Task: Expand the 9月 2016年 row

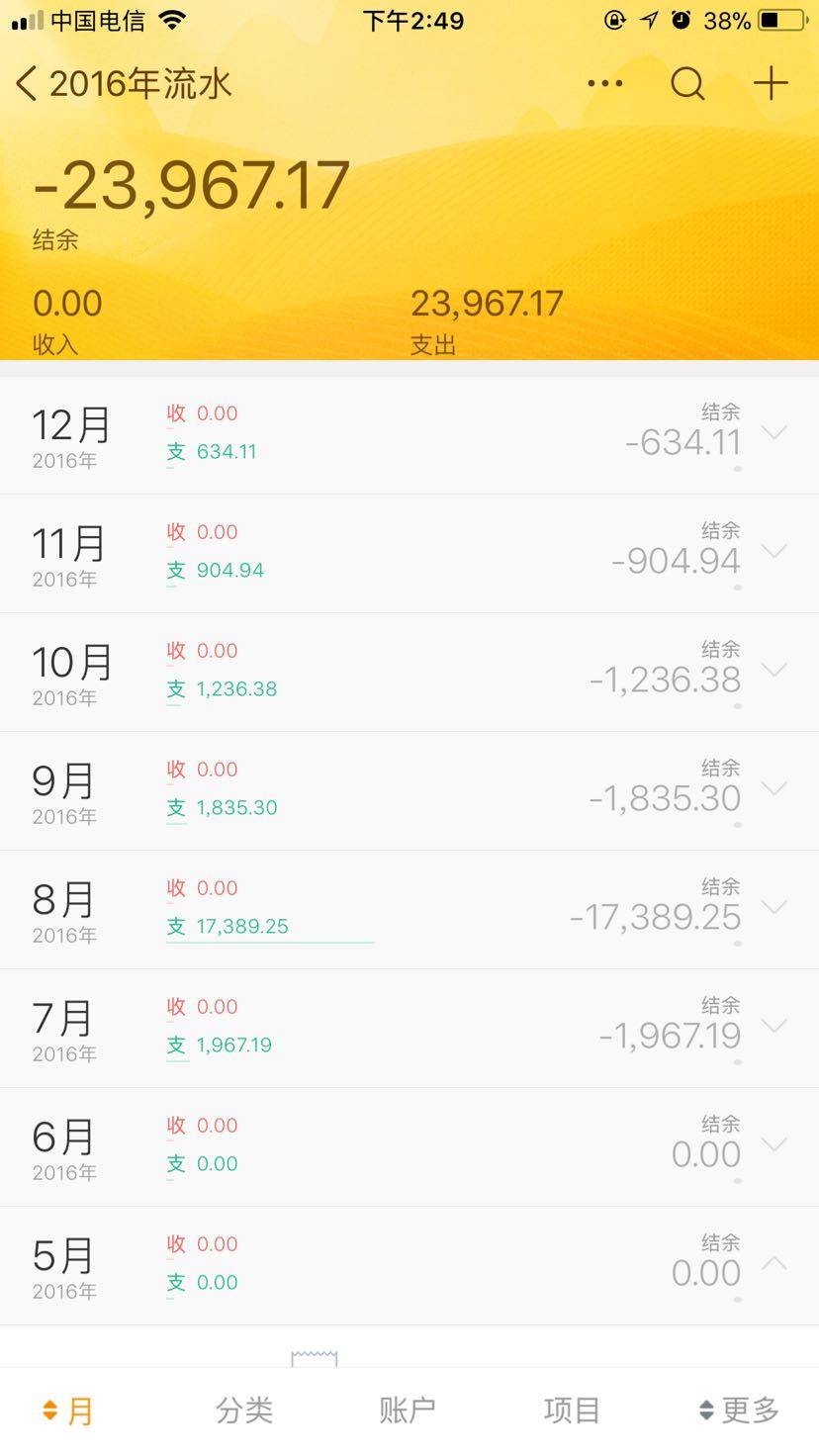Action: click(x=773, y=789)
